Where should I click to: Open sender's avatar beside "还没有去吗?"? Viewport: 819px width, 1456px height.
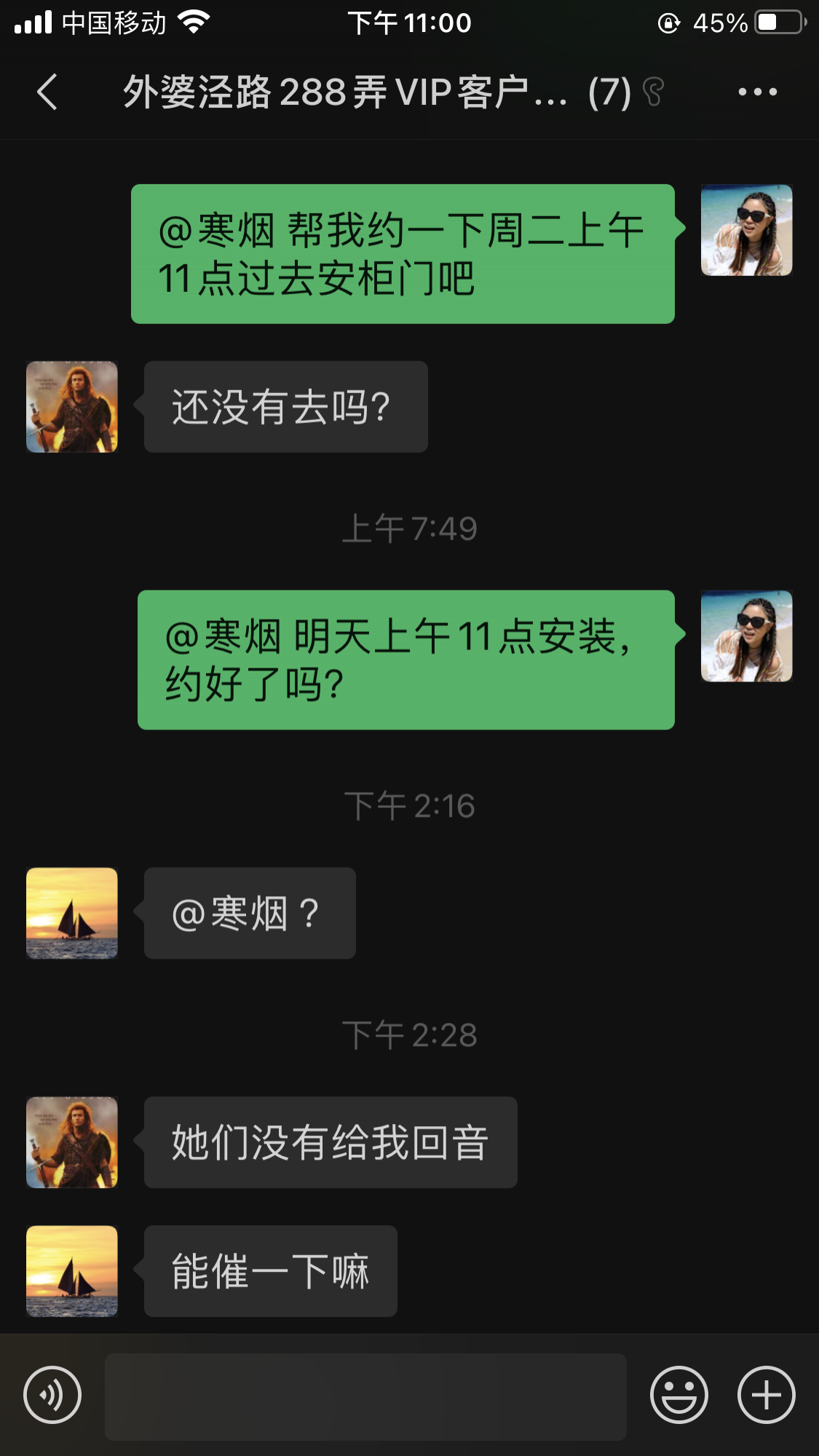point(72,407)
